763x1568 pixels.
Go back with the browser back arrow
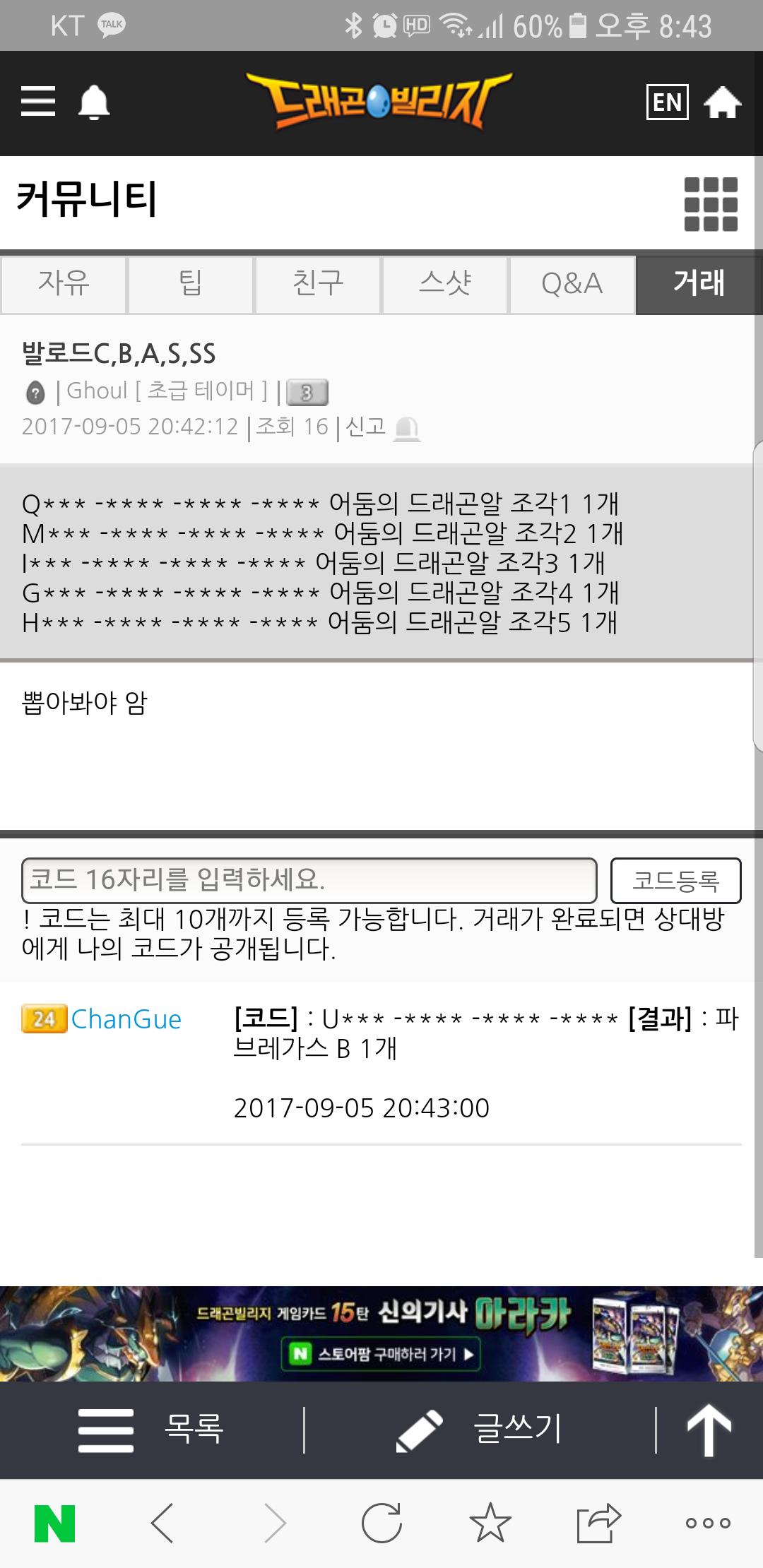[162, 1523]
